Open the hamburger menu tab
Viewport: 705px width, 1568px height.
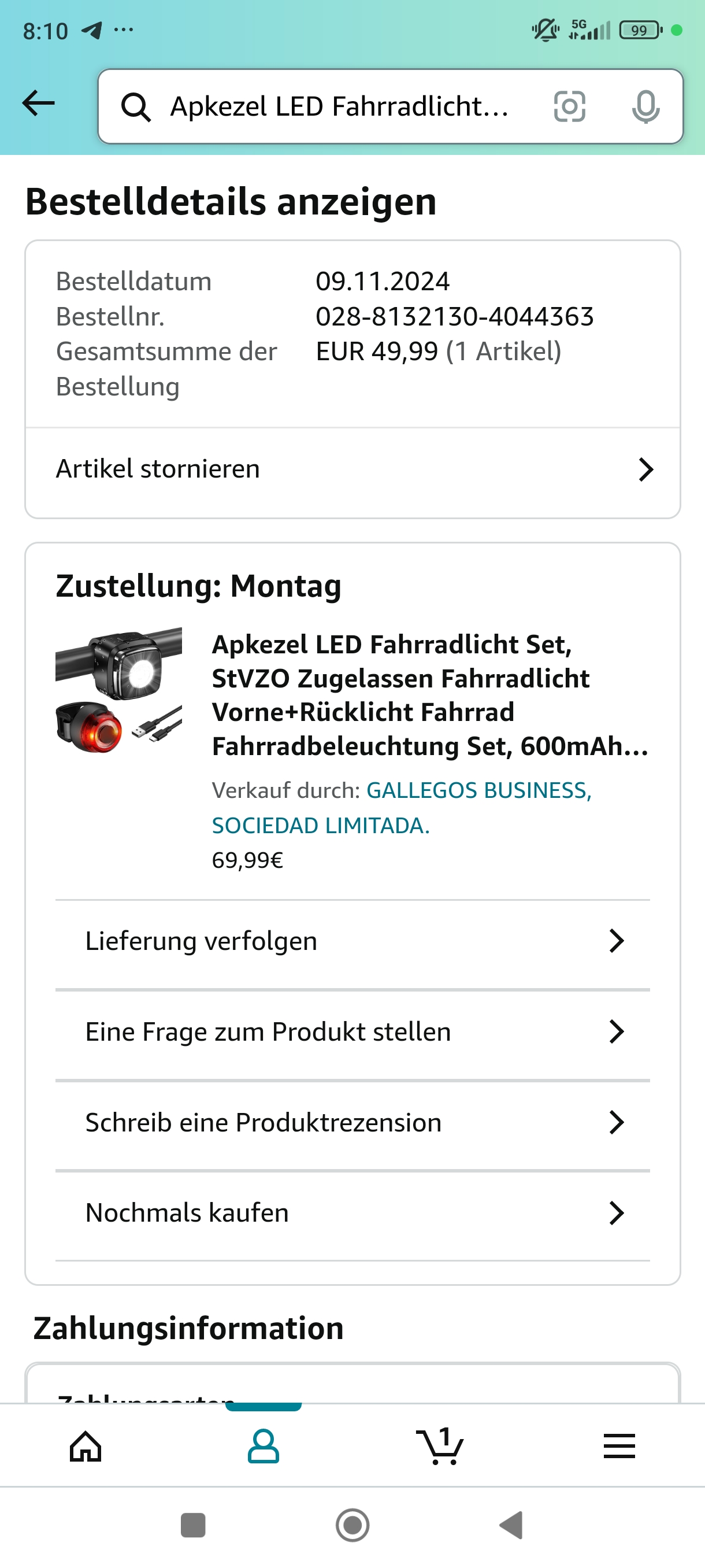[619, 1446]
